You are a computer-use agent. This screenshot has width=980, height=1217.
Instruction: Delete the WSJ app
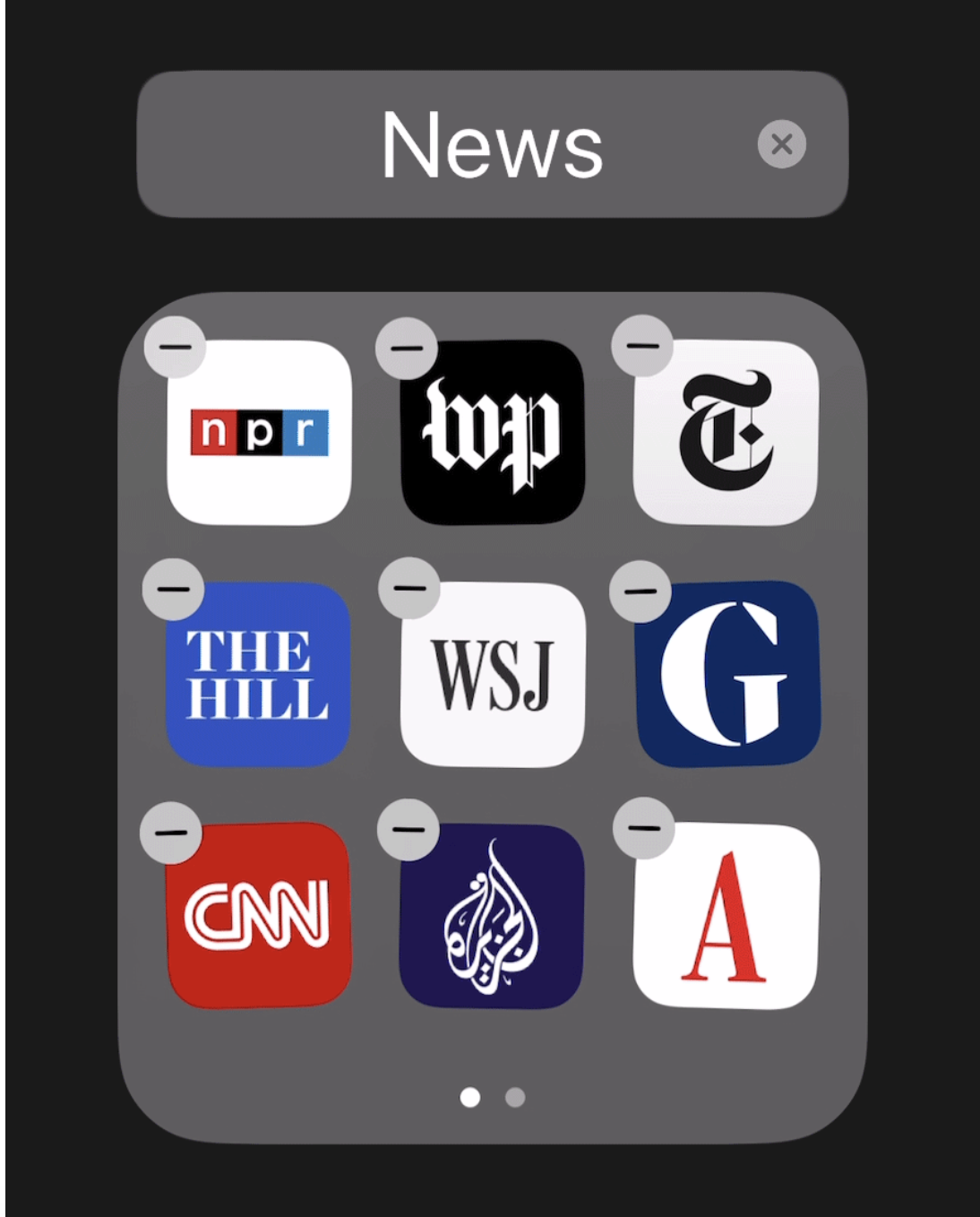tap(409, 588)
